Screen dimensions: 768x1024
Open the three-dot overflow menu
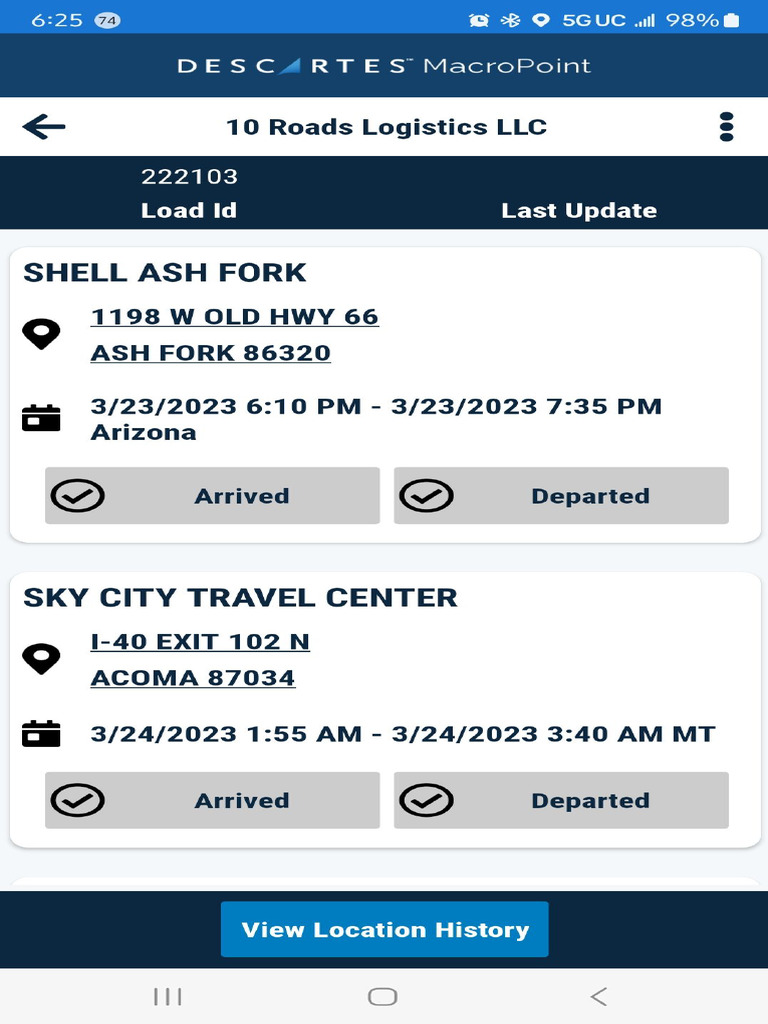pos(726,127)
